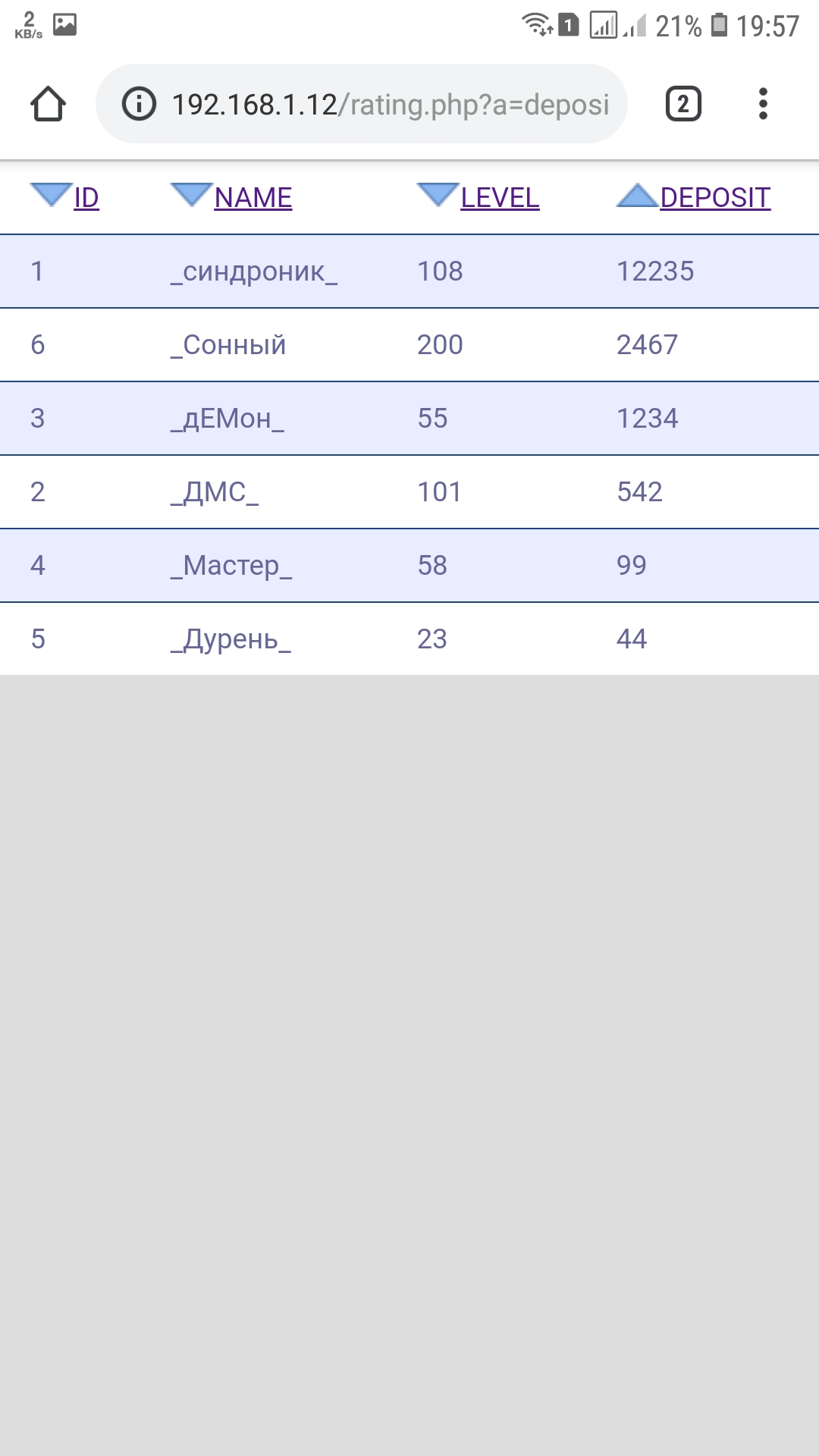819x1456 pixels.
Task: Go to the browser home page
Action: pyautogui.click(x=48, y=104)
